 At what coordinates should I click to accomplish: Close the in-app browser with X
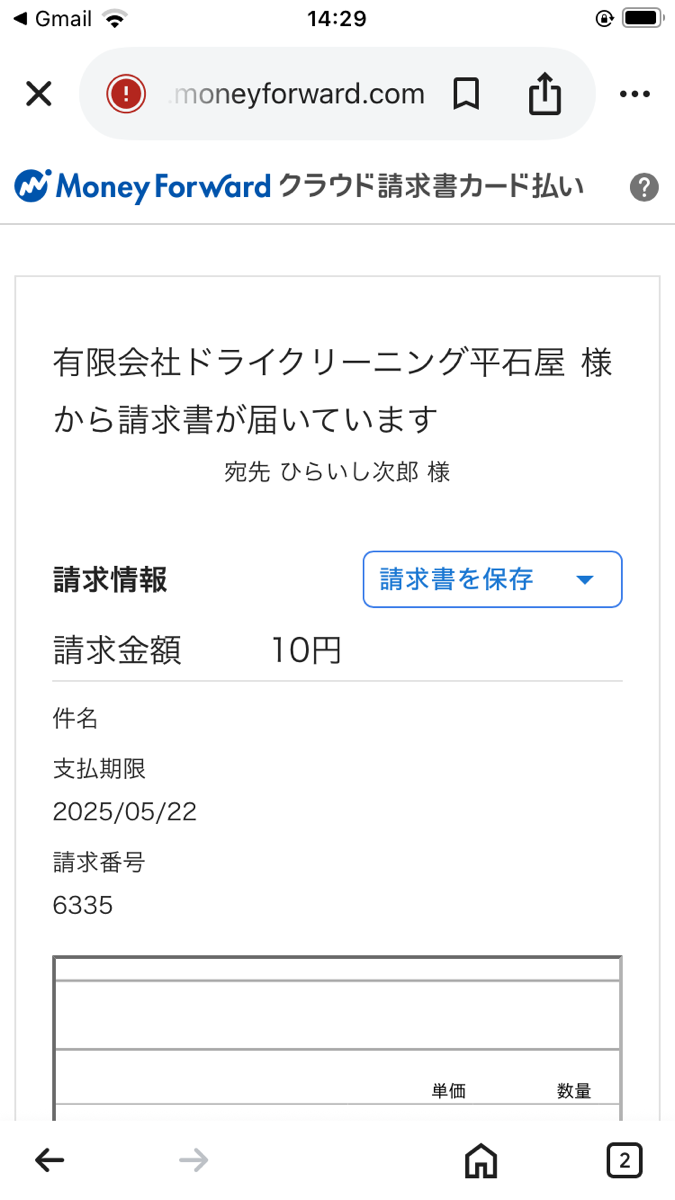(x=38, y=94)
